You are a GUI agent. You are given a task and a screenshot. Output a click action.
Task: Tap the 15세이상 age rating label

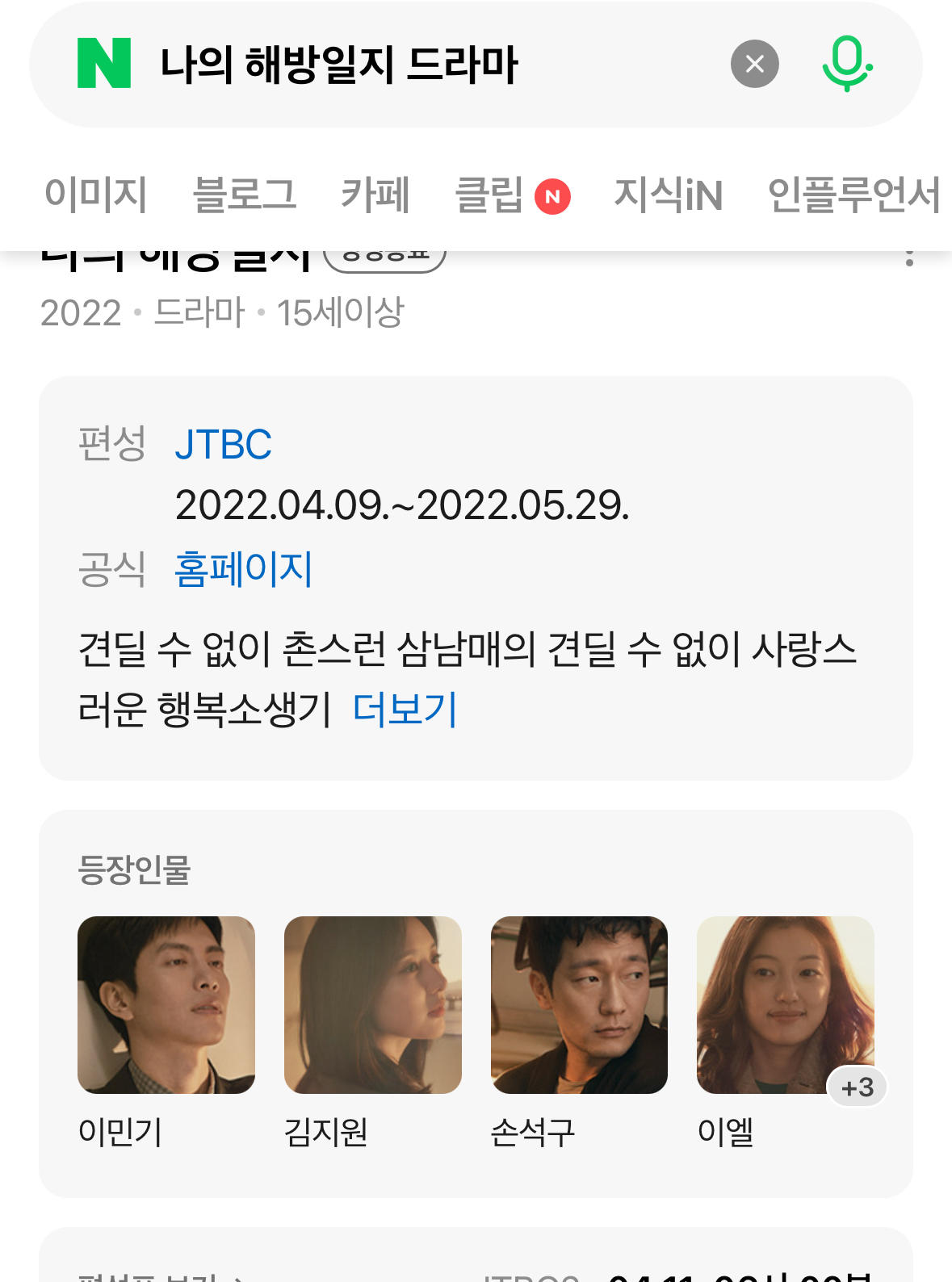(x=342, y=313)
